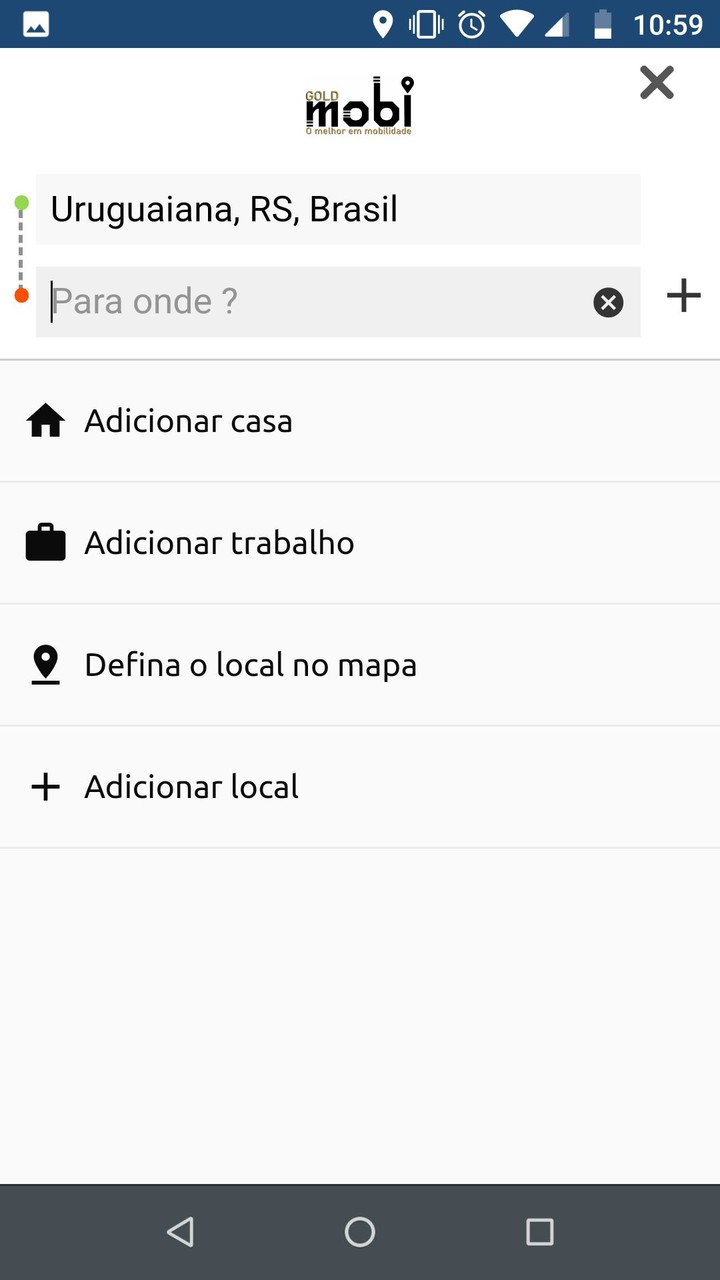Return to the home screen
720x1280 pixels.
point(360,1232)
